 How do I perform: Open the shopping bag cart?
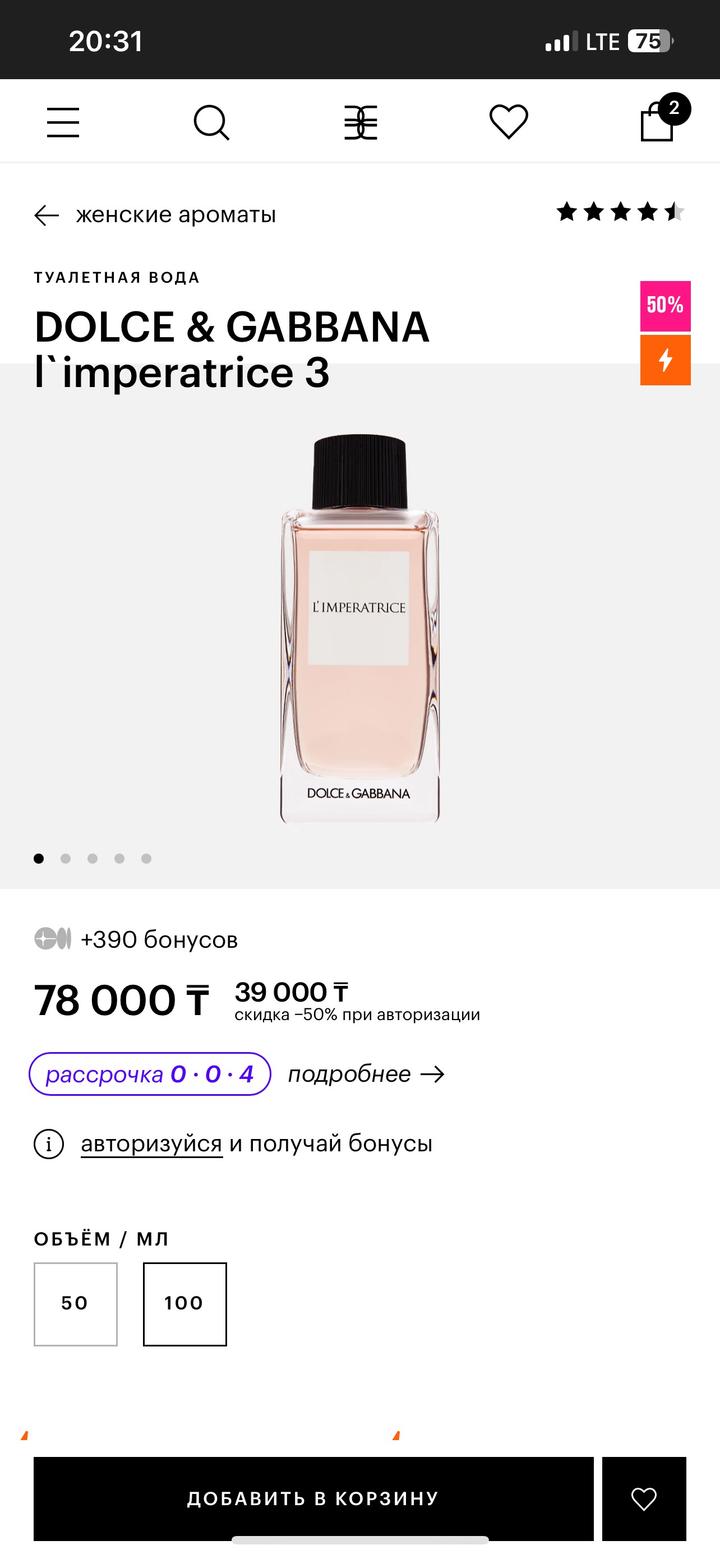(x=657, y=122)
